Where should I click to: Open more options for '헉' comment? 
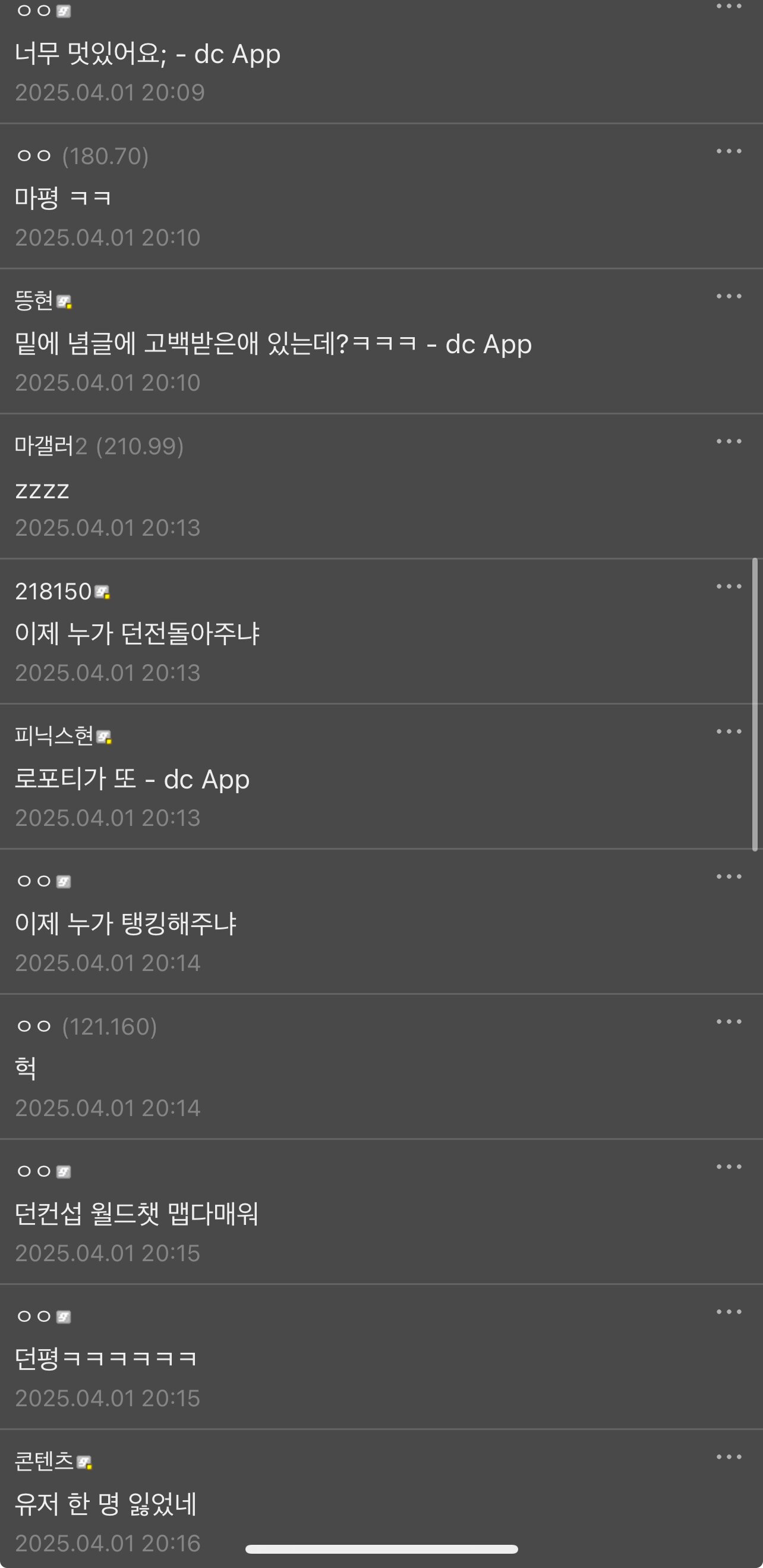click(x=729, y=1022)
